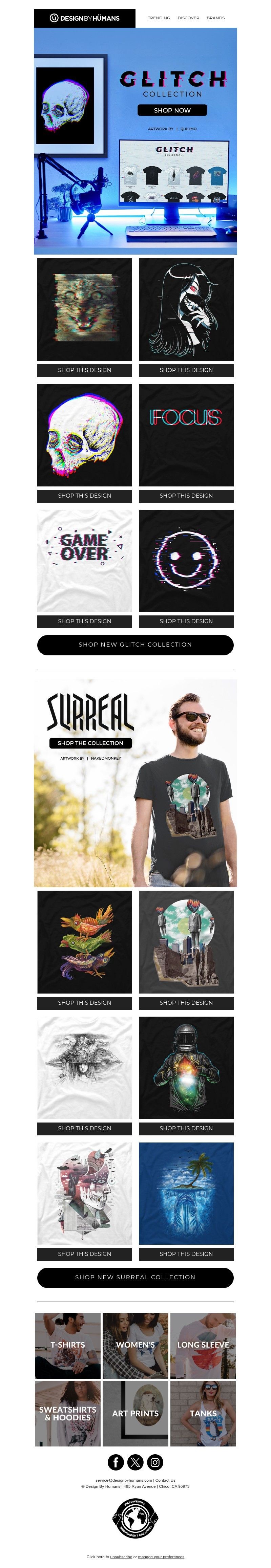The width and height of the screenshot is (271, 1568).
Task: Open the Trending link in header
Action: 158,18
